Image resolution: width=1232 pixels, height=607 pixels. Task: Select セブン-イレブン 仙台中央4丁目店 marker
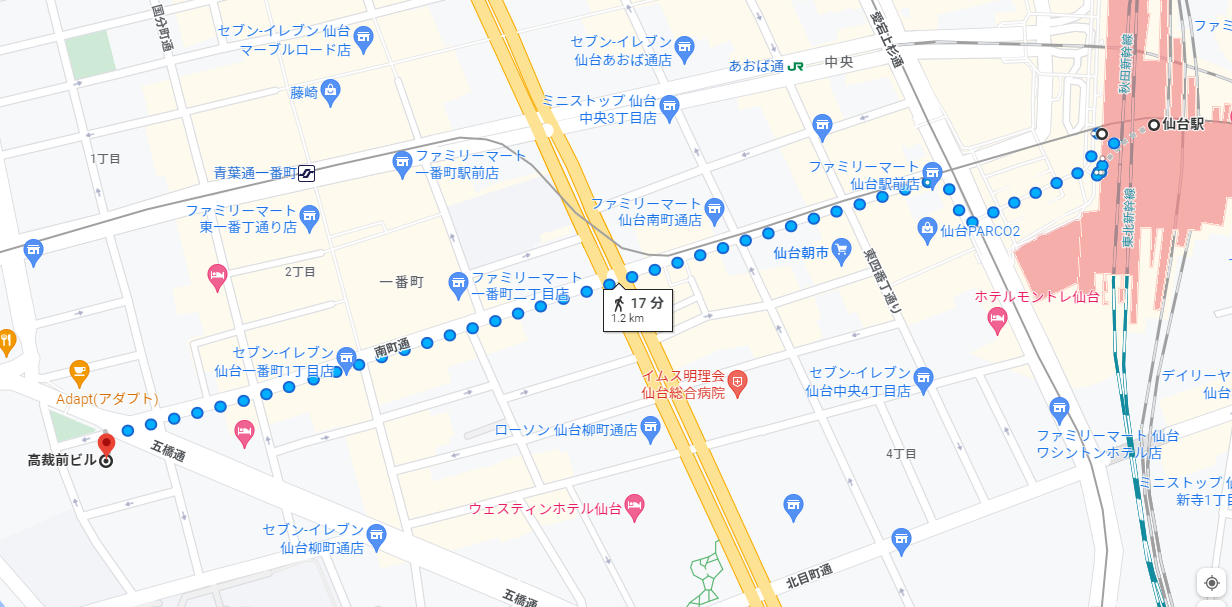(924, 377)
